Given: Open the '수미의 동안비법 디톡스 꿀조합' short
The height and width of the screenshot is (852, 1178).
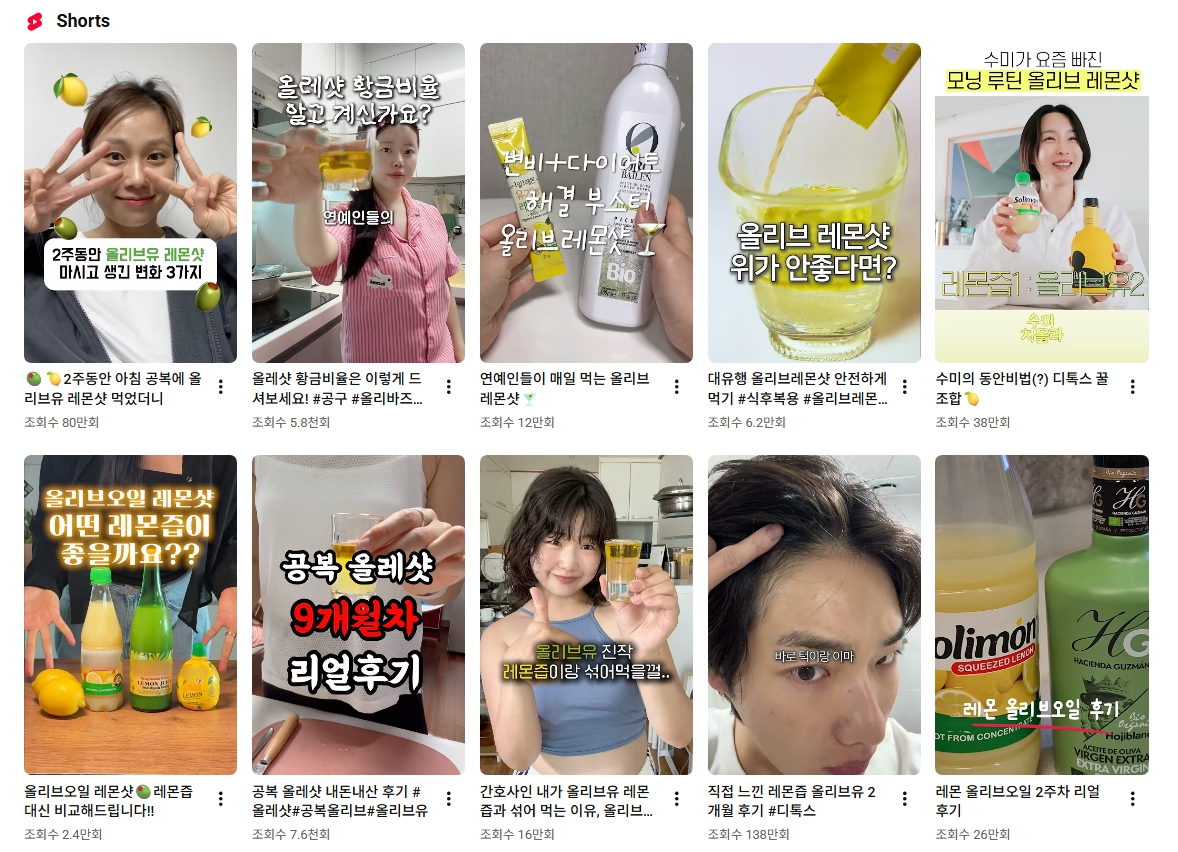Looking at the screenshot, I should click(1041, 202).
